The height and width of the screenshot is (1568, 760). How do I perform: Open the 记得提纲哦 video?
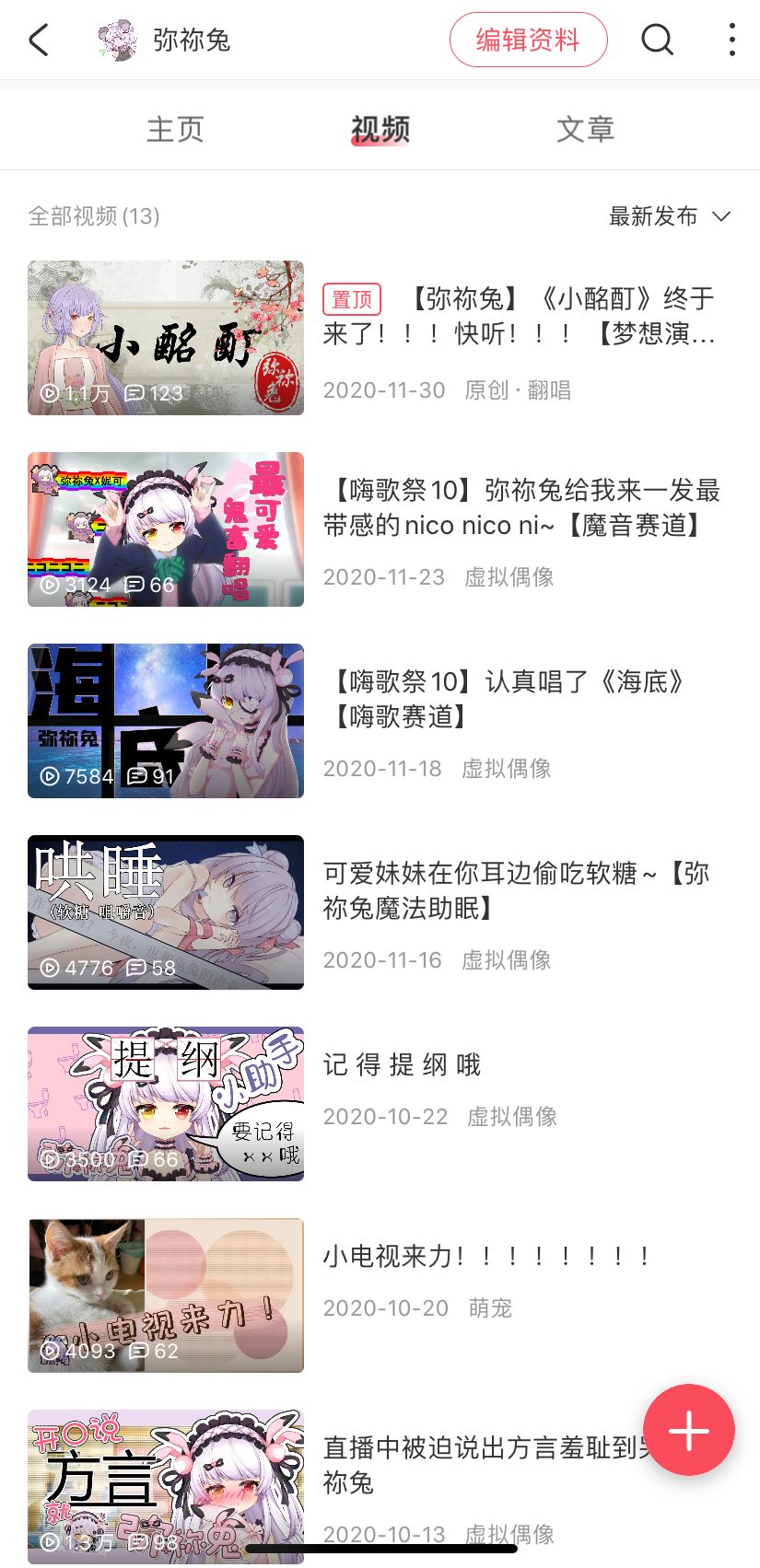(x=166, y=1104)
